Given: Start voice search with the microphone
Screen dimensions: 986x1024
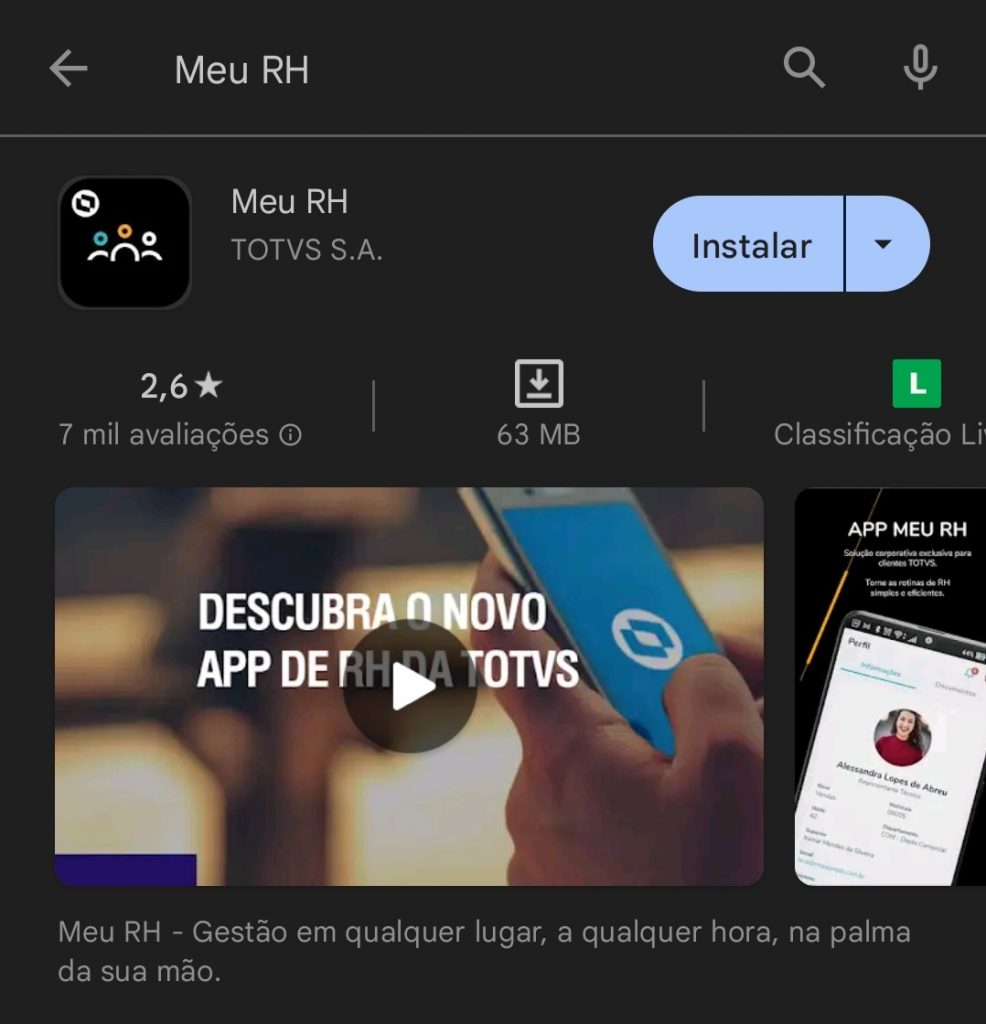Looking at the screenshot, I should click(x=919, y=69).
